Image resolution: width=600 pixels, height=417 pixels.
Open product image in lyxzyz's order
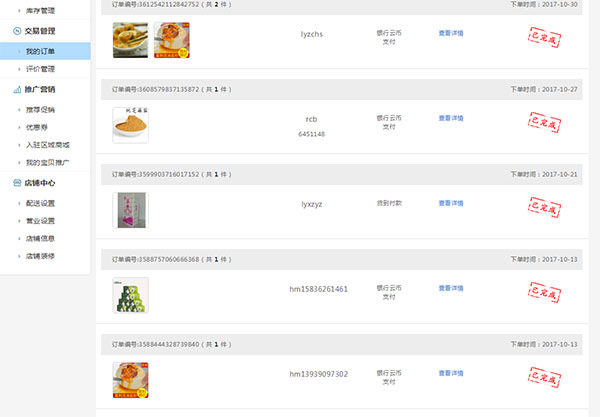coord(130,210)
